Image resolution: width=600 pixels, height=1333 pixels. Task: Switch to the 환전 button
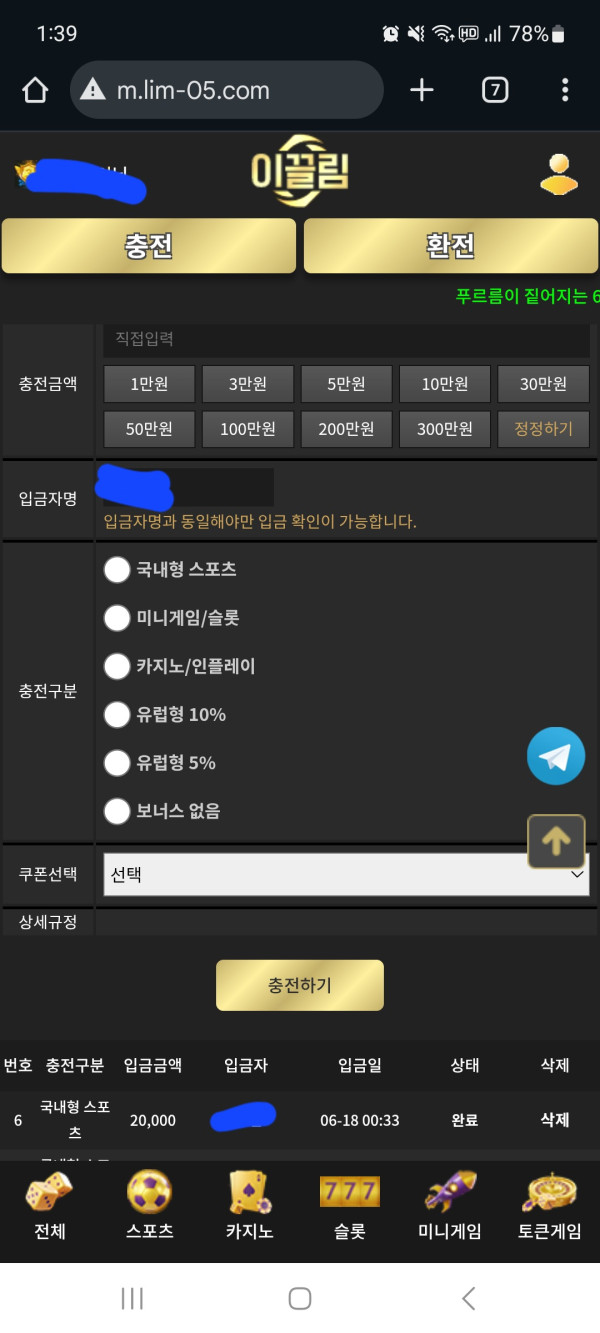pos(450,246)
